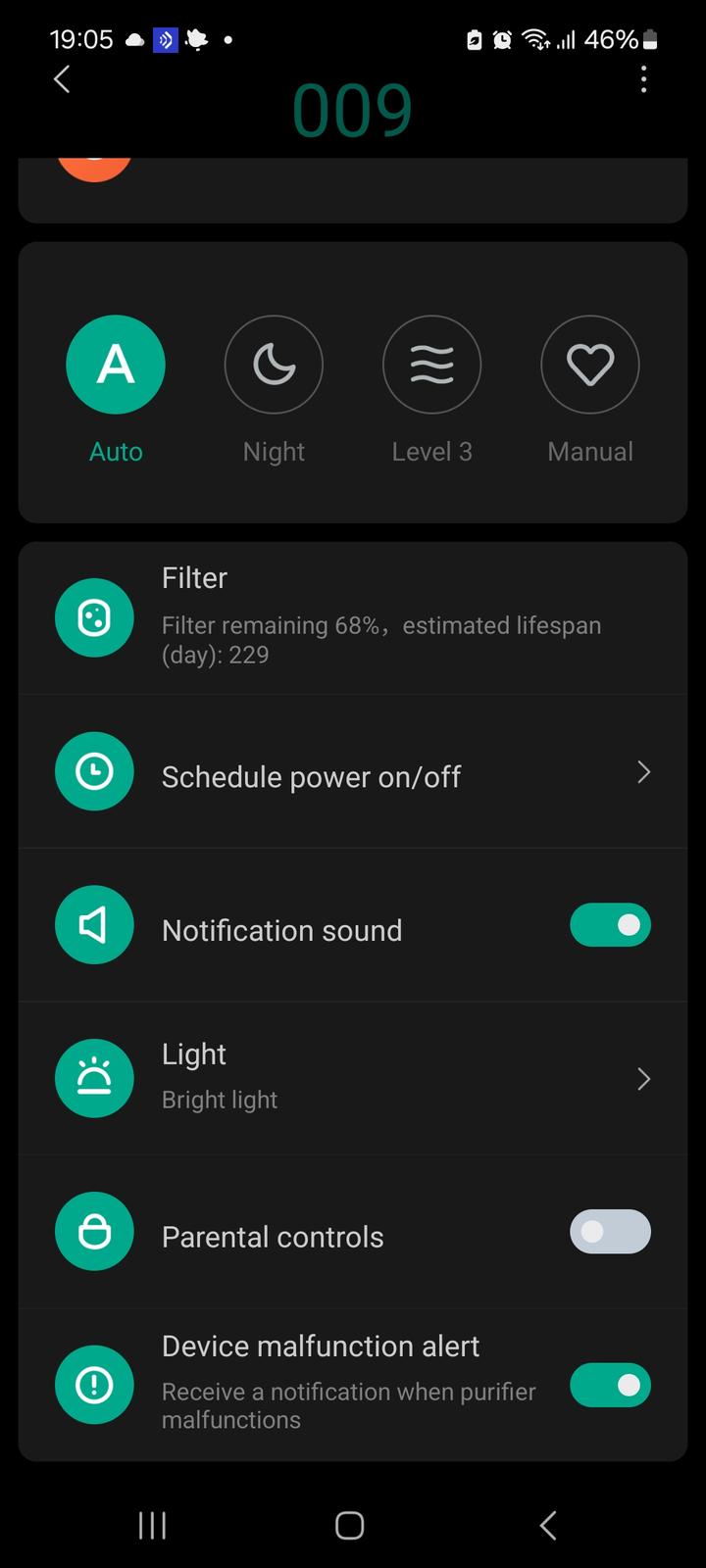Set fan speed to Level 3
706x1568 pixels.
[431, 365]
